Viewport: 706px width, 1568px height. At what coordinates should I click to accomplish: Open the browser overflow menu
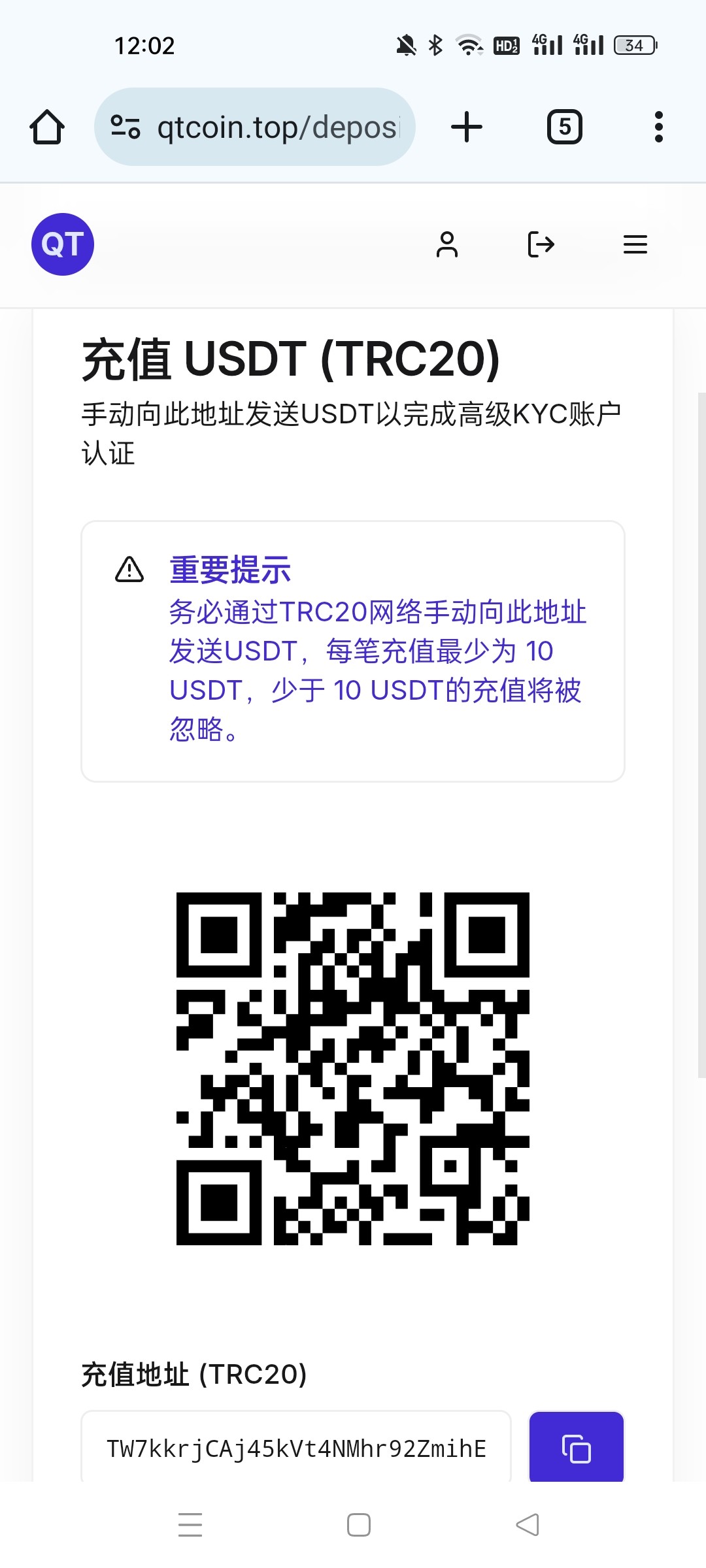659,127
